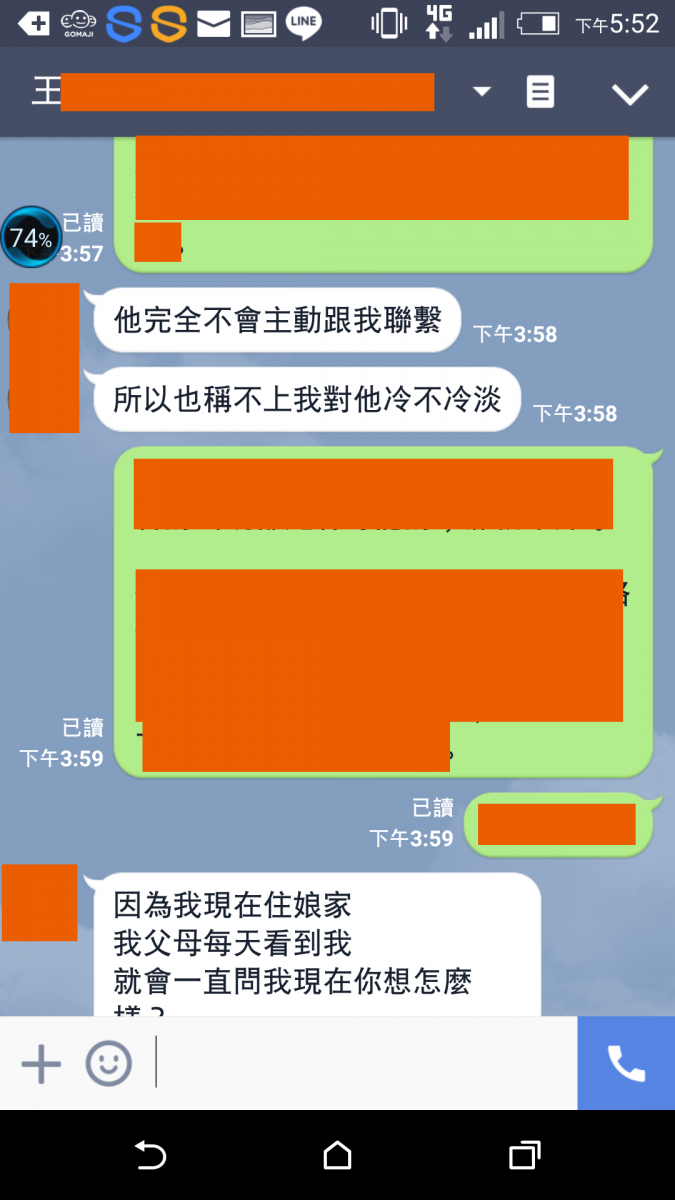Go back with system back button
The width and height of the screenshot is (675, 1200).
point(150,1156)
